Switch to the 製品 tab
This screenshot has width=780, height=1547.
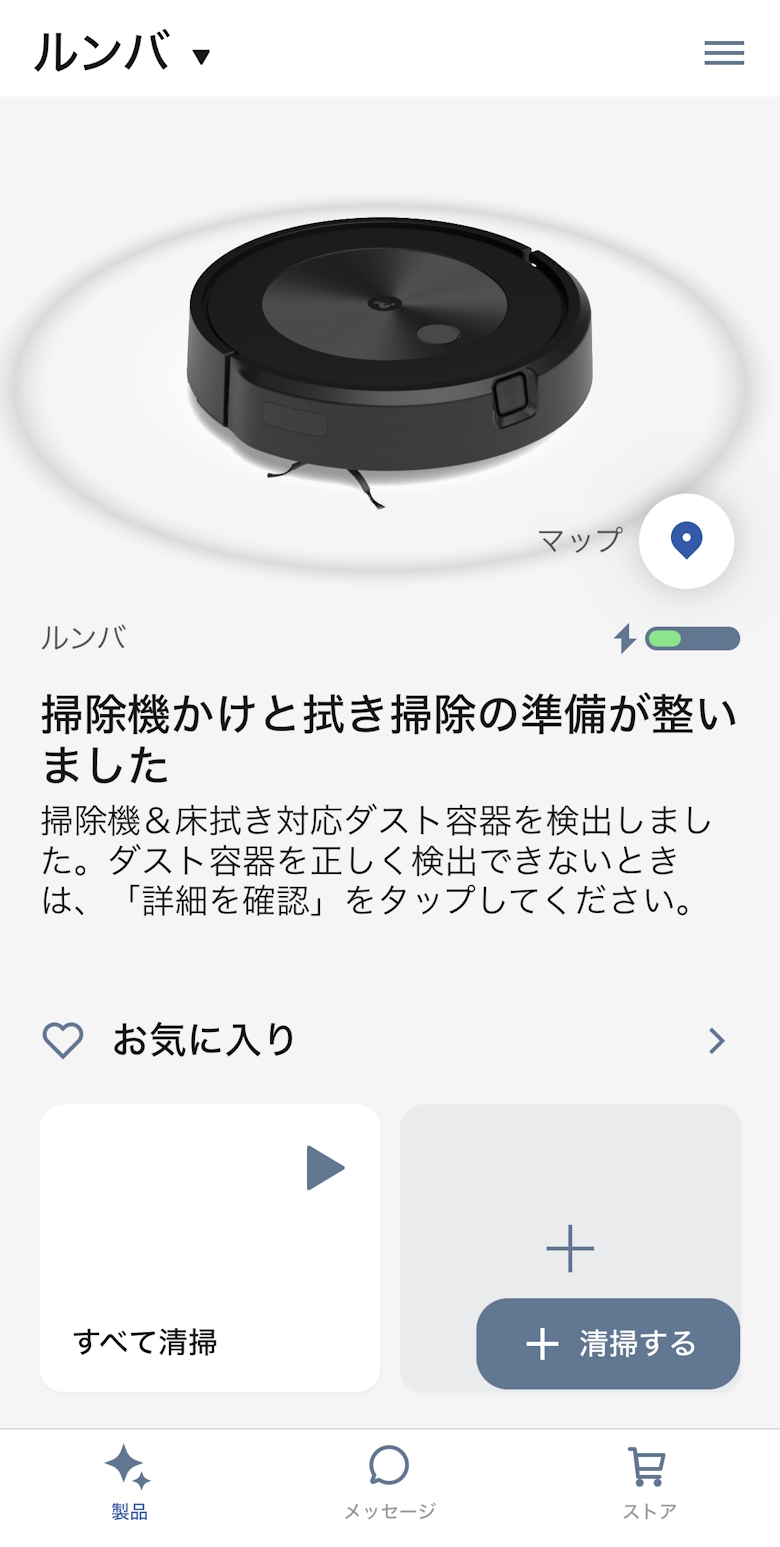tap(129, 1482)
